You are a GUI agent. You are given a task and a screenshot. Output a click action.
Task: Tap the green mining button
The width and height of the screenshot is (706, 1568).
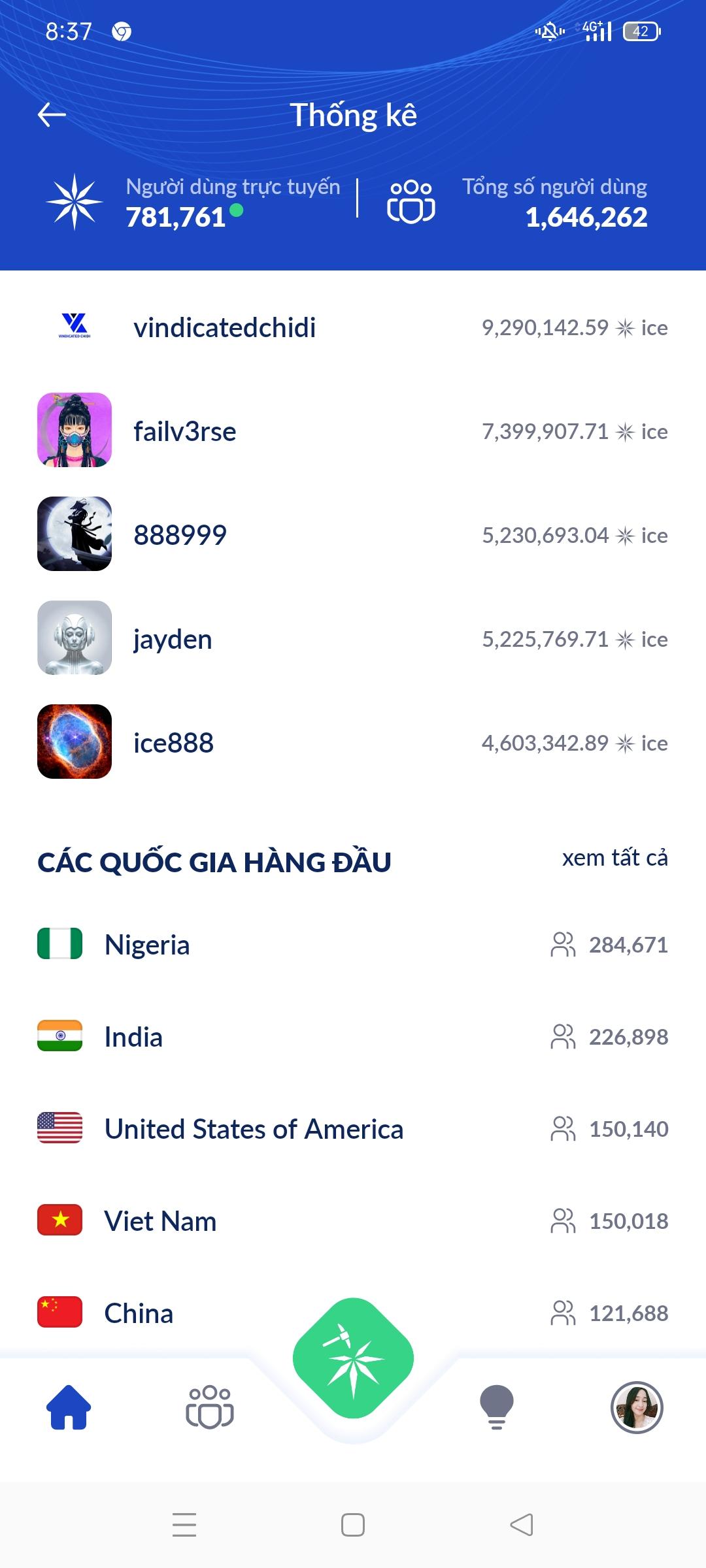pyautogui.click(x=353, y=1358)
